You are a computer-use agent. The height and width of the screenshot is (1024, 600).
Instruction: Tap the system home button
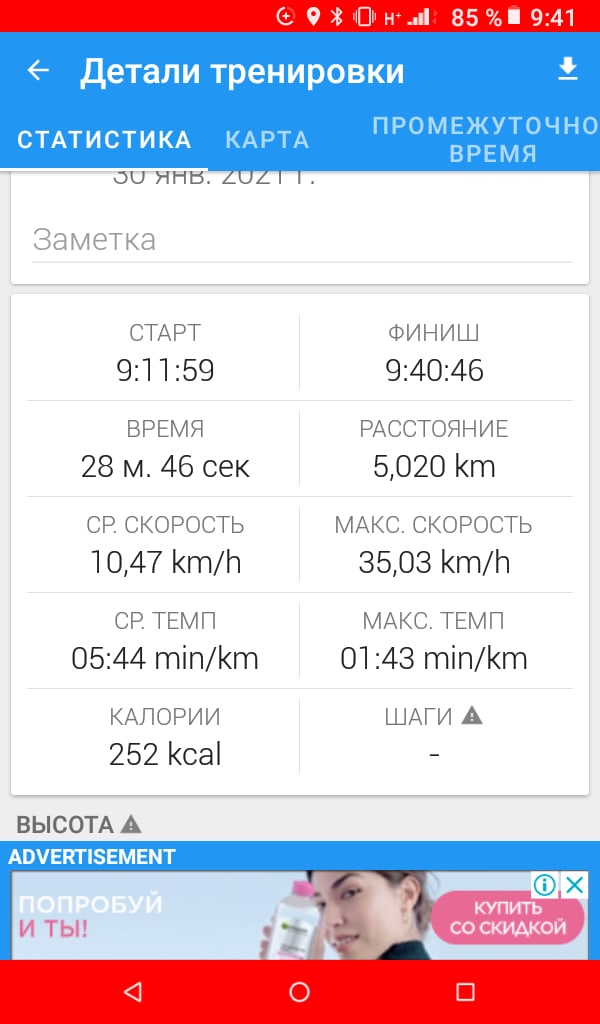pyautogui.click(x=299, y=991)
